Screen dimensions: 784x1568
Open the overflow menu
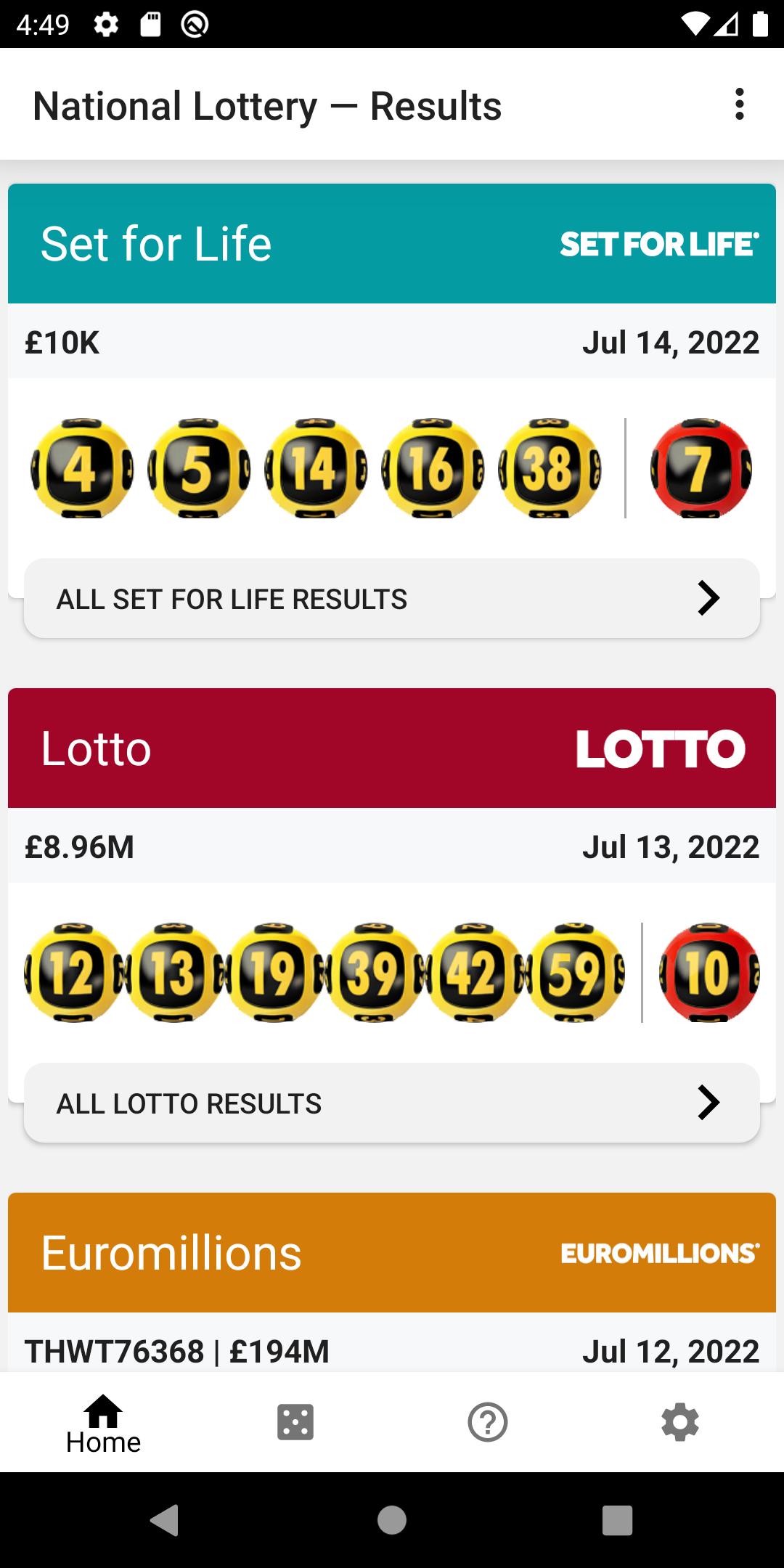click(739, 105)
